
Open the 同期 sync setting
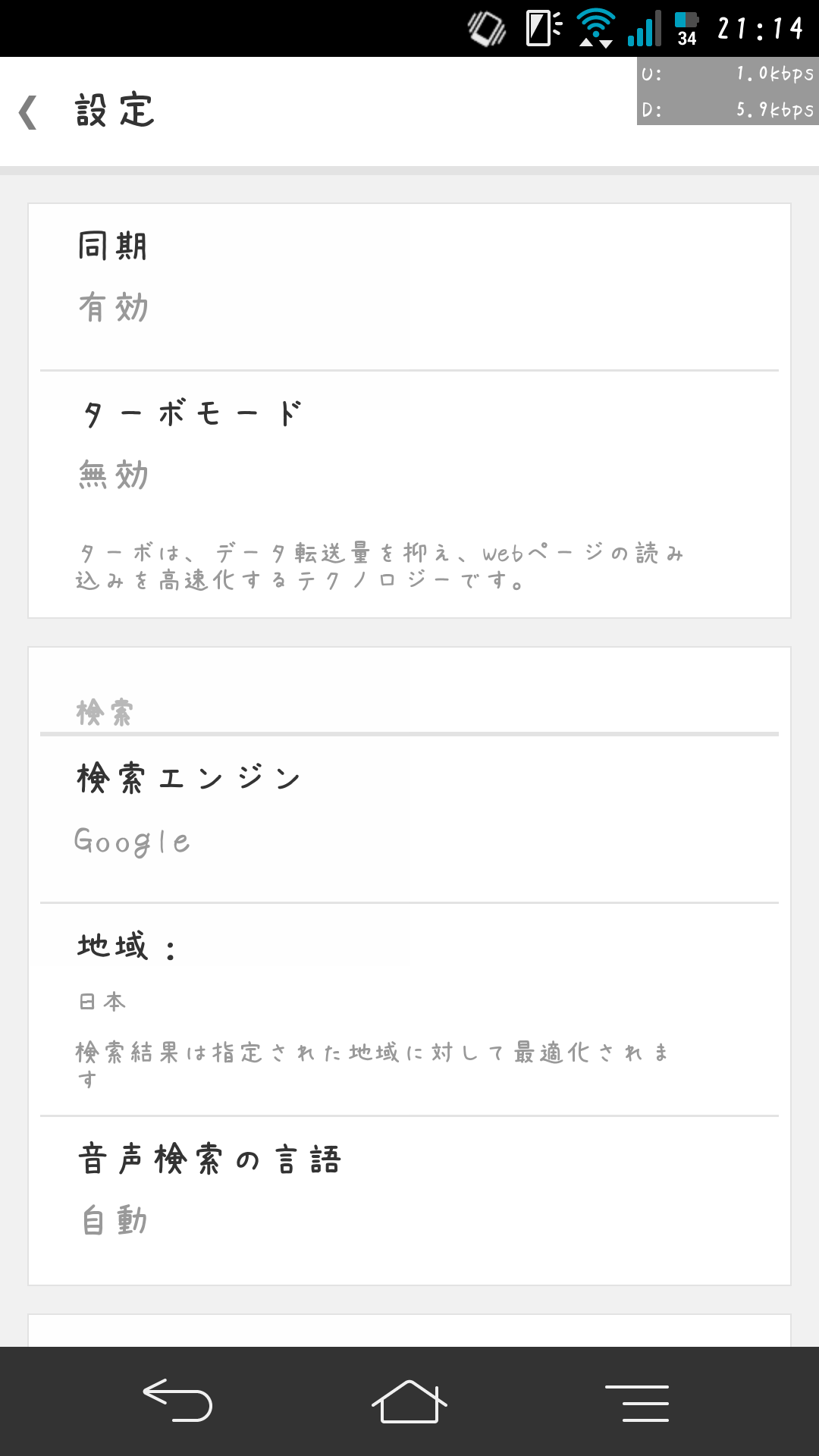[409, 287]
